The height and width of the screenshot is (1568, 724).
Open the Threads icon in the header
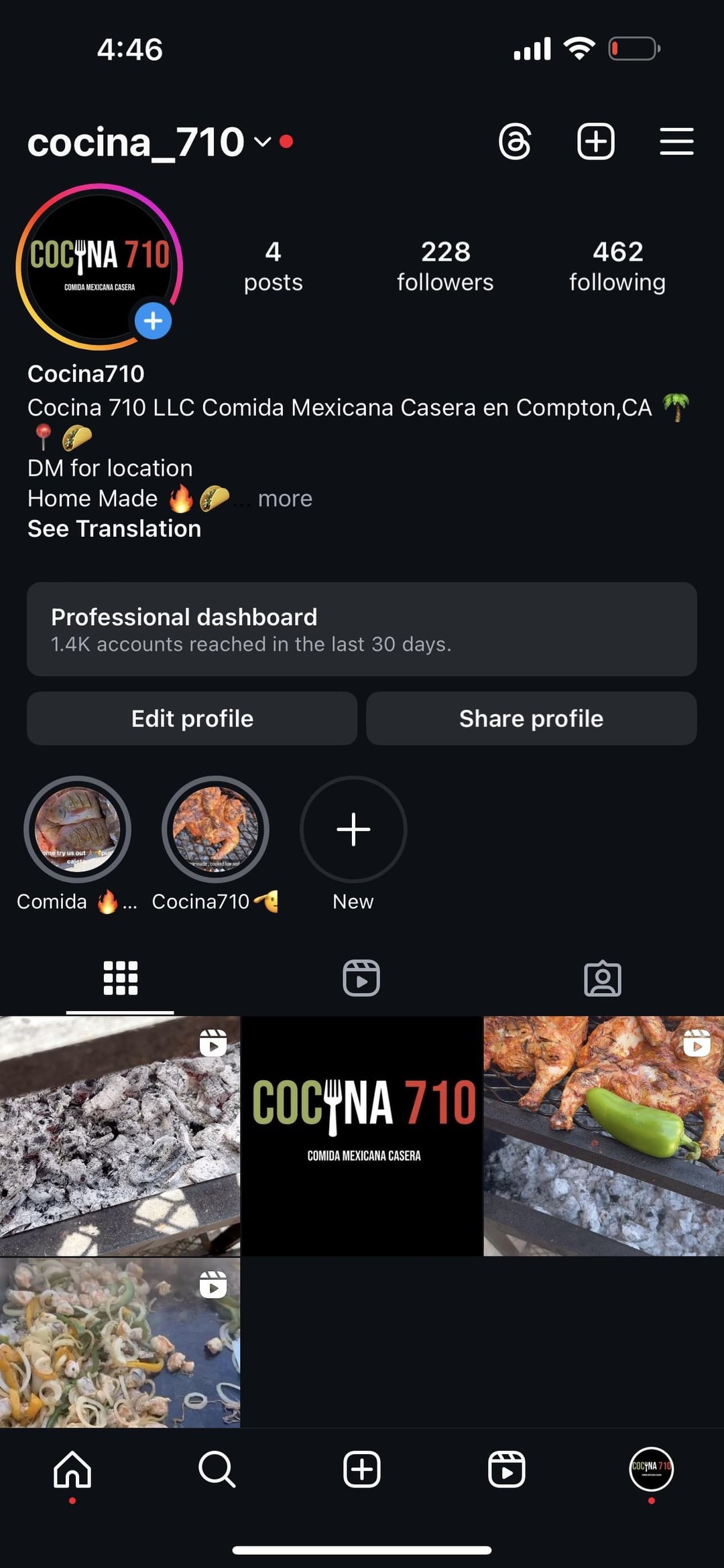pos(515,141)
